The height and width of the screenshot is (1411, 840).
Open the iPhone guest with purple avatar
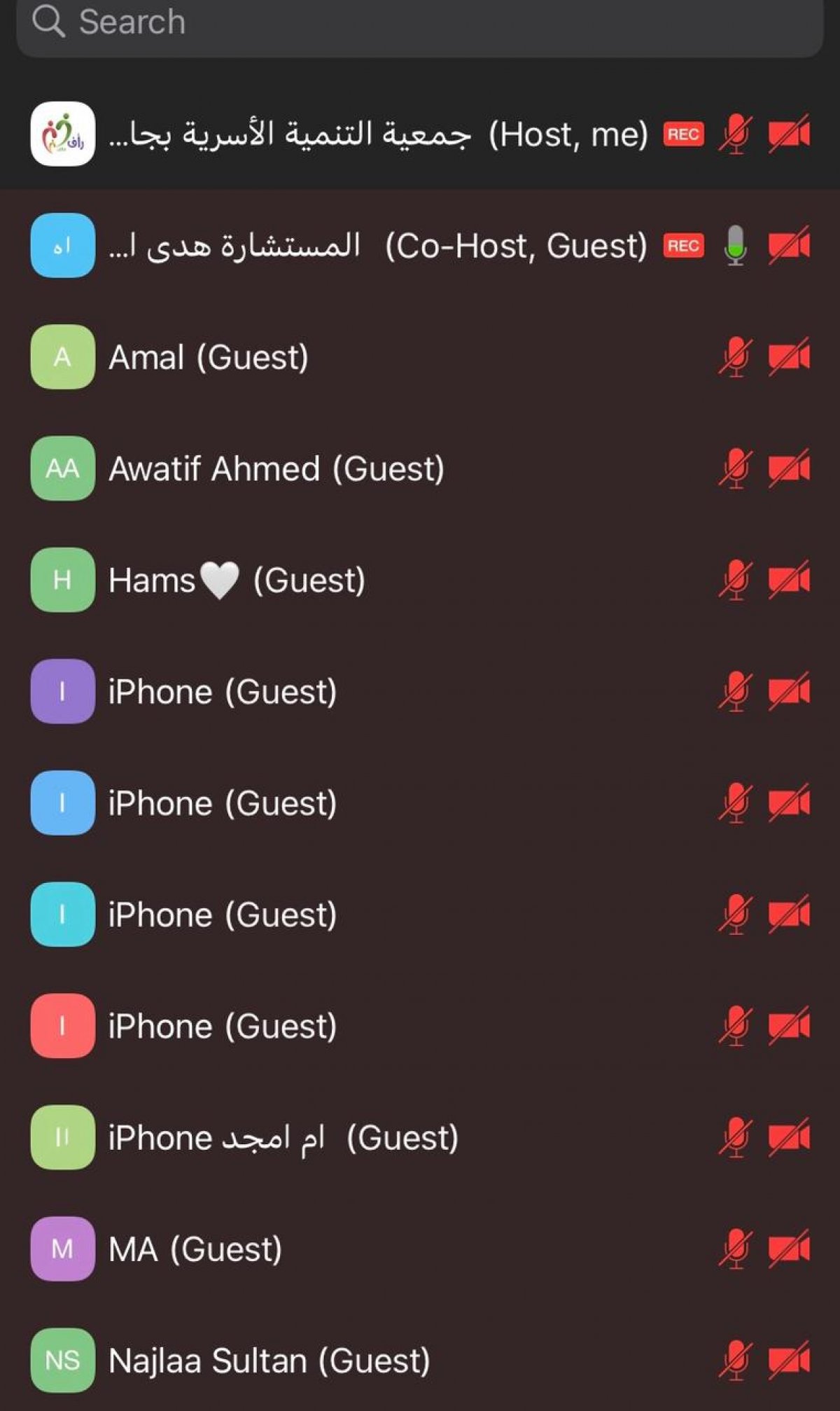tap(420, 691)
